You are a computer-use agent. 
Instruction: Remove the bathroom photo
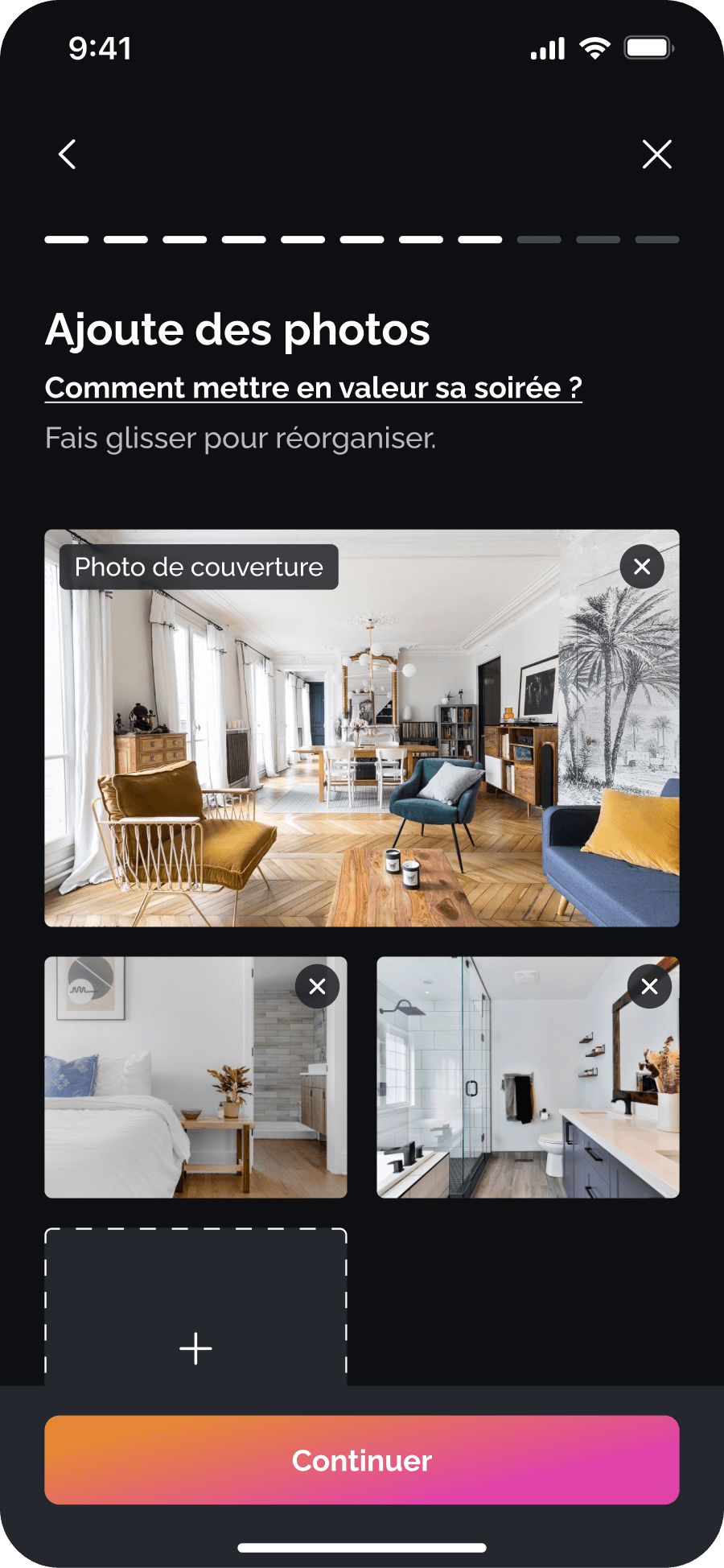pyautogui.click(x=649, y=986)
